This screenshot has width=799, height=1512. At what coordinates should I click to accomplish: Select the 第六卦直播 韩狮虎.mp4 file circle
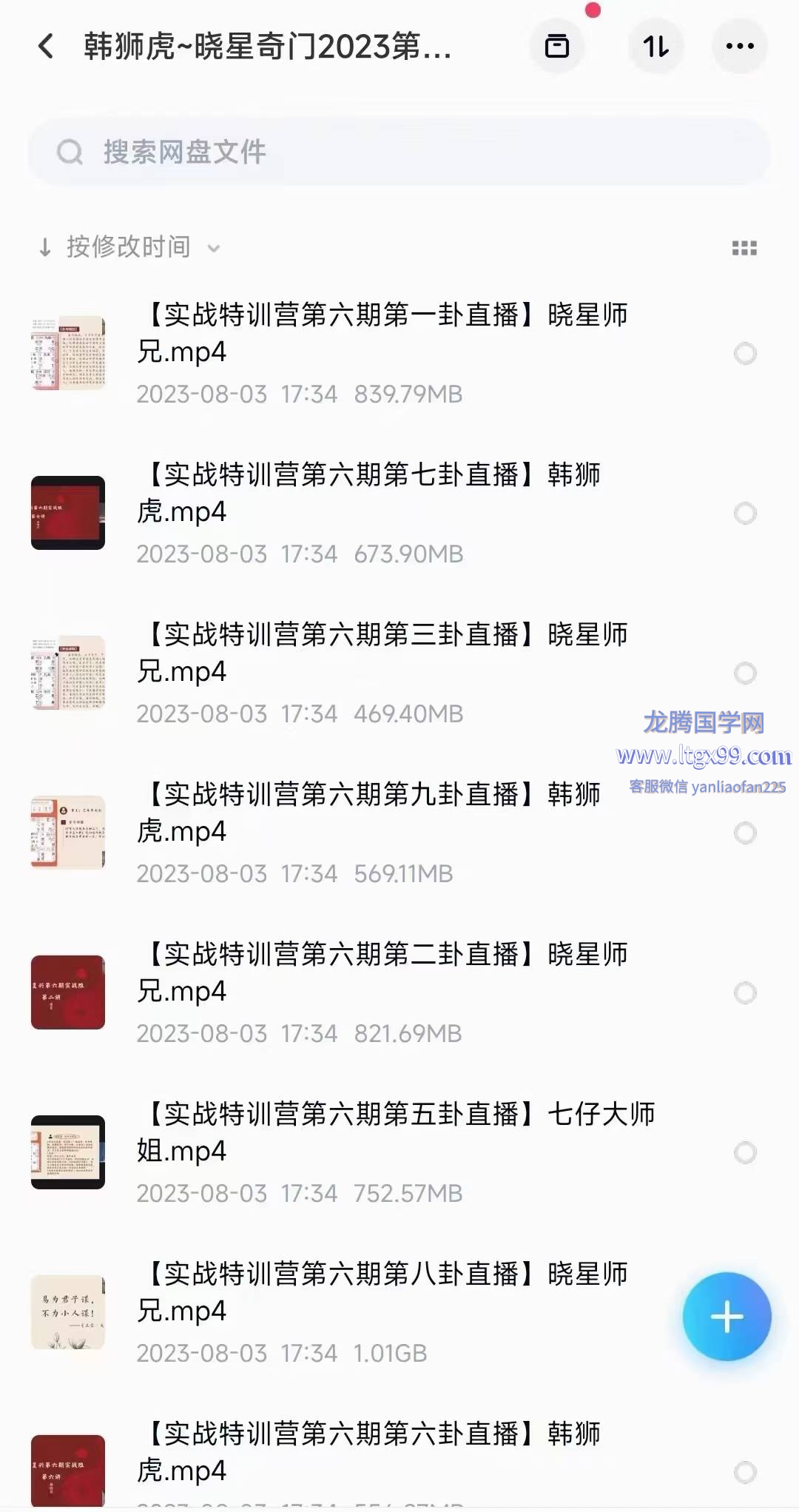pyautogui.click(x=745, y=1472)
